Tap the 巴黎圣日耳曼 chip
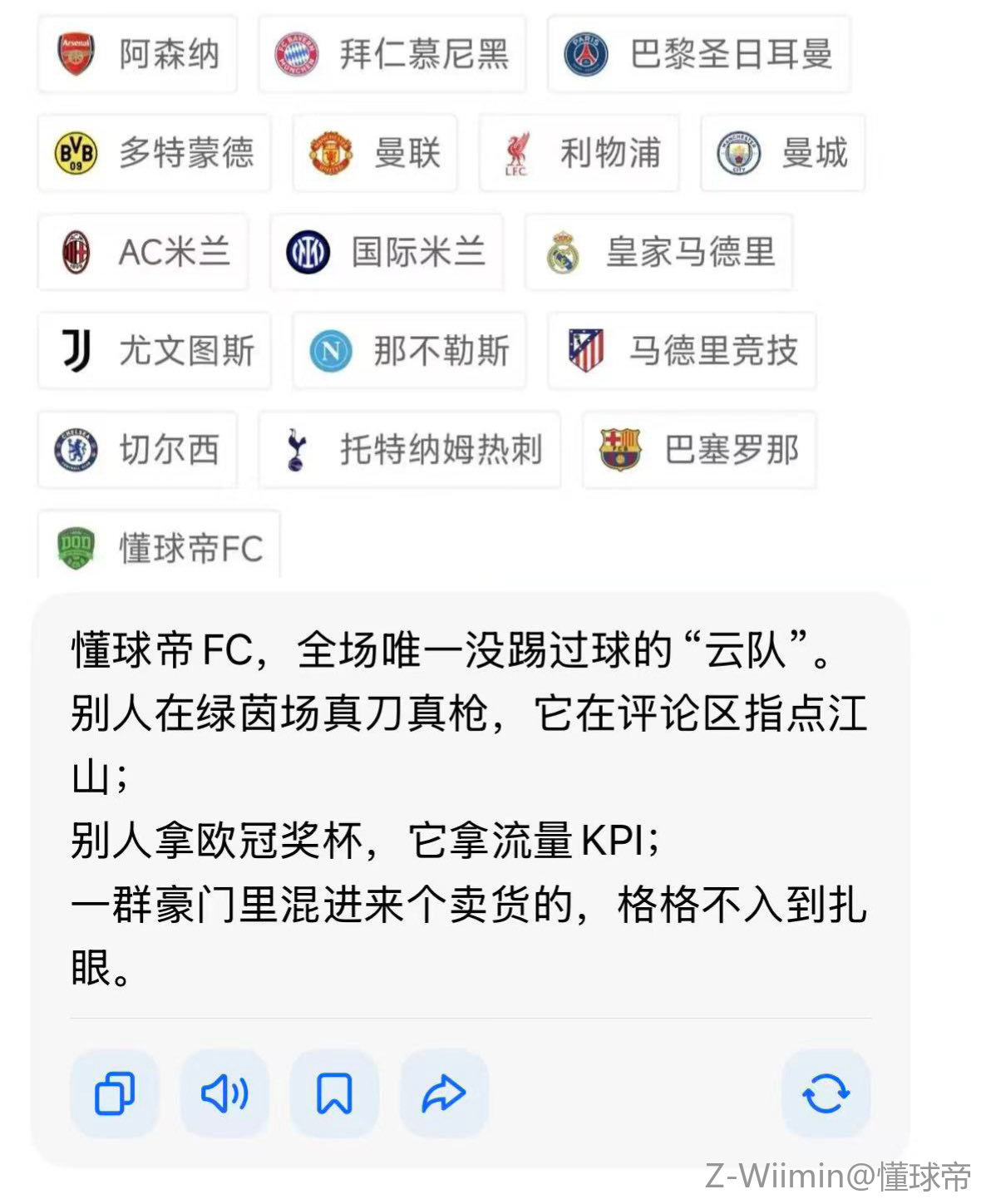981x1204 pixels. (x=698, y=54)
